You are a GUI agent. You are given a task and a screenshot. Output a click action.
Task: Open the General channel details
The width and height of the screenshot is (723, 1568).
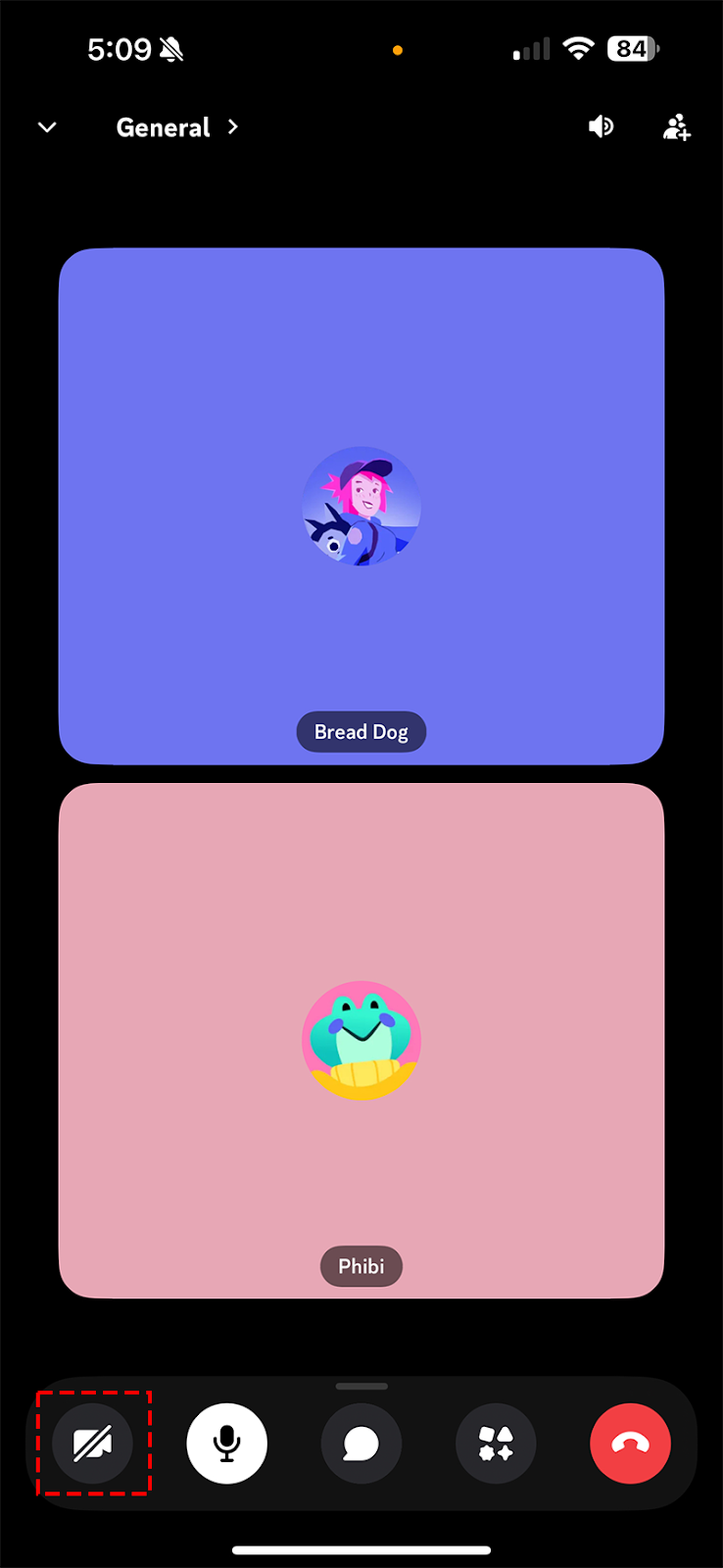tap(176, 127)
